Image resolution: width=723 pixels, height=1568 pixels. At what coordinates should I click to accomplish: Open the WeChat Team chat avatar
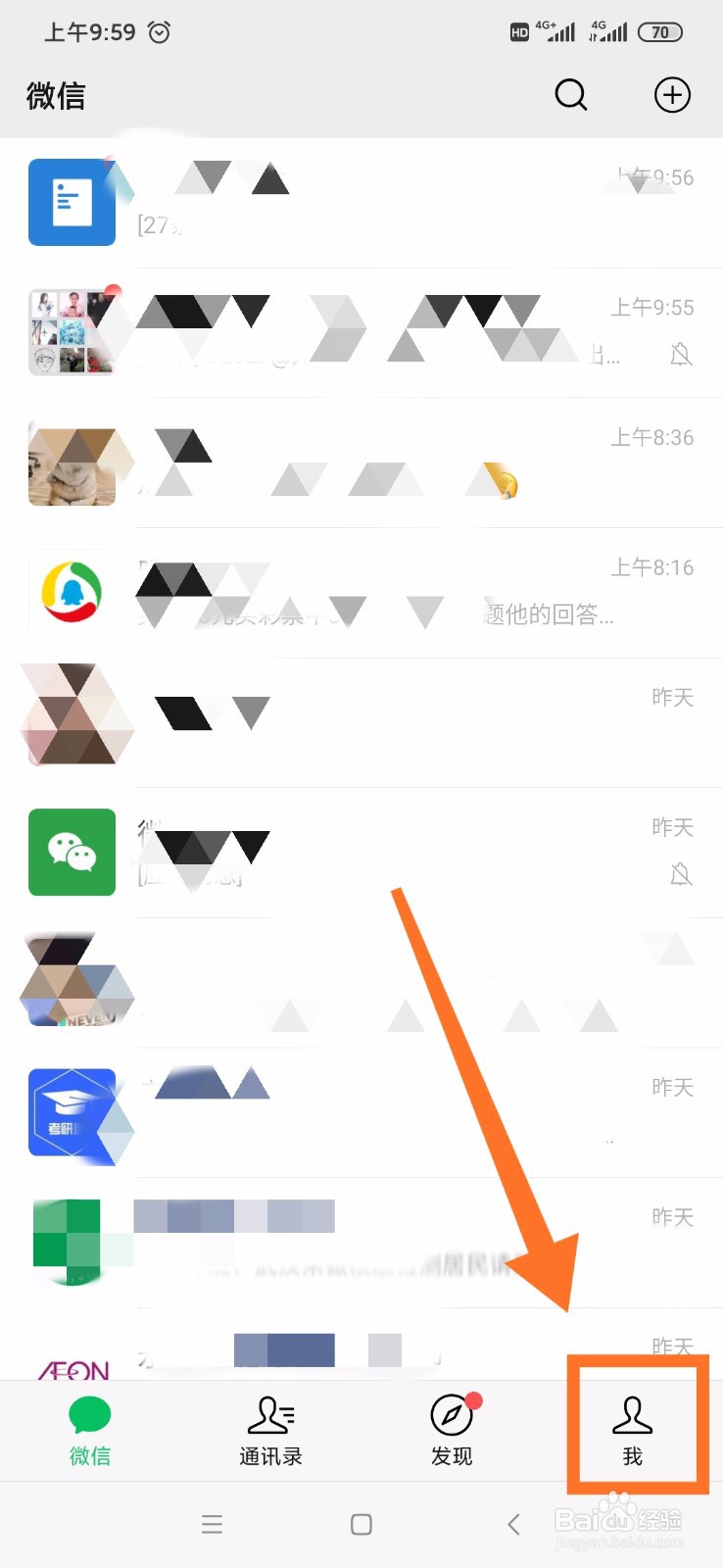tap(71, 853)
